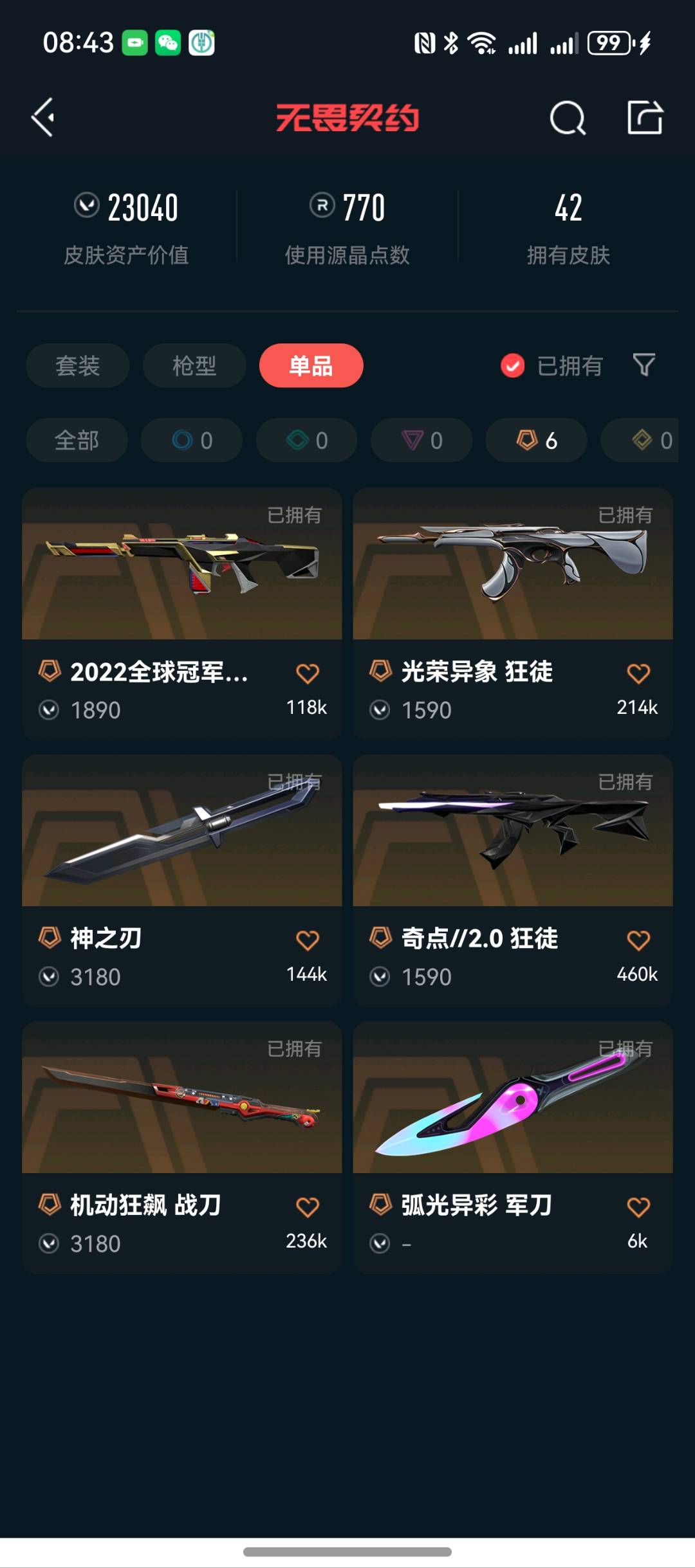Like the 神之刃 skin with heart icon
695x1568 pixels.
coord(307,940)
